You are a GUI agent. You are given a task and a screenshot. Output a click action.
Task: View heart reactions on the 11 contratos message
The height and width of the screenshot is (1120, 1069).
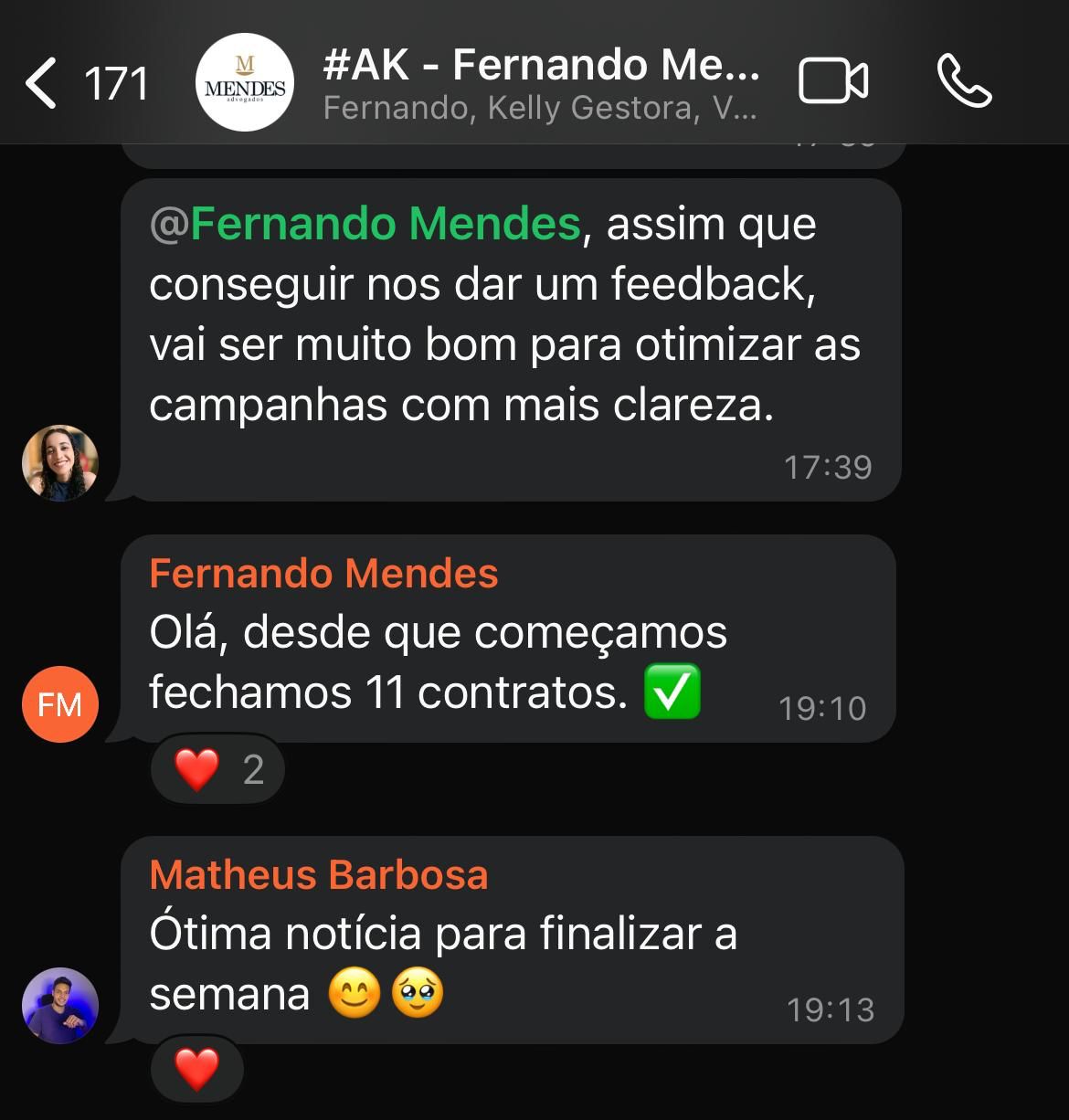[217, 769]
